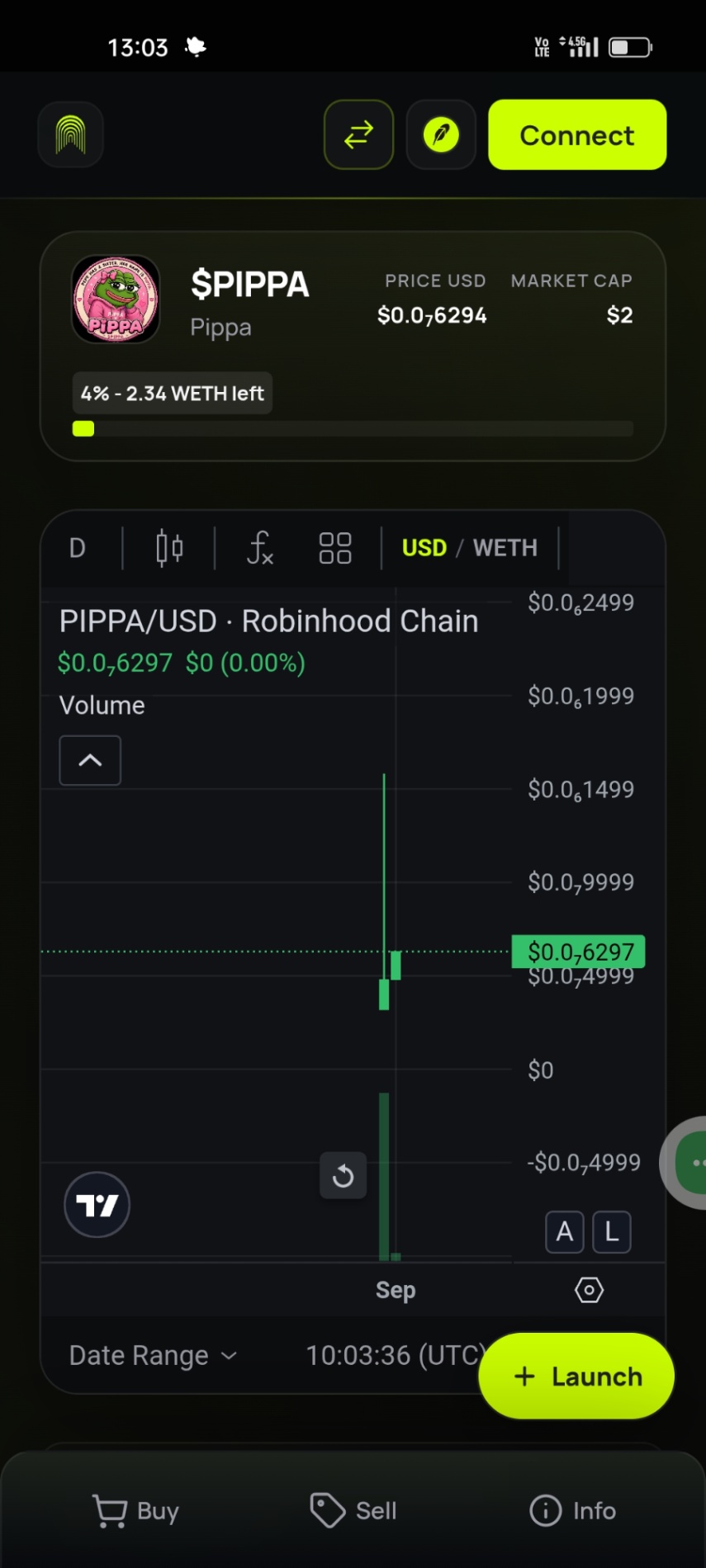Switch to the Buy tab
The image size is (706, 1568).
[135, 1510]
